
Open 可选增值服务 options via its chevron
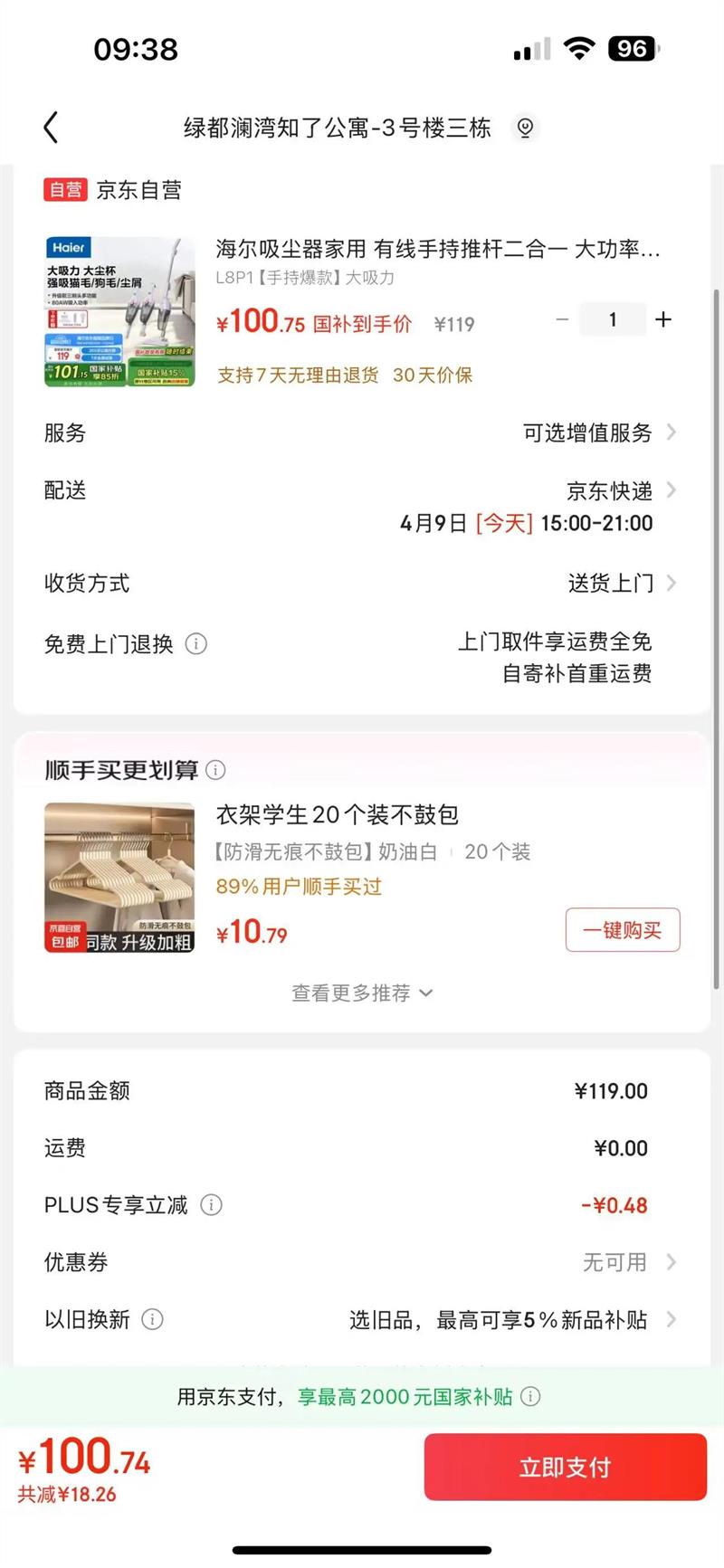671,432
